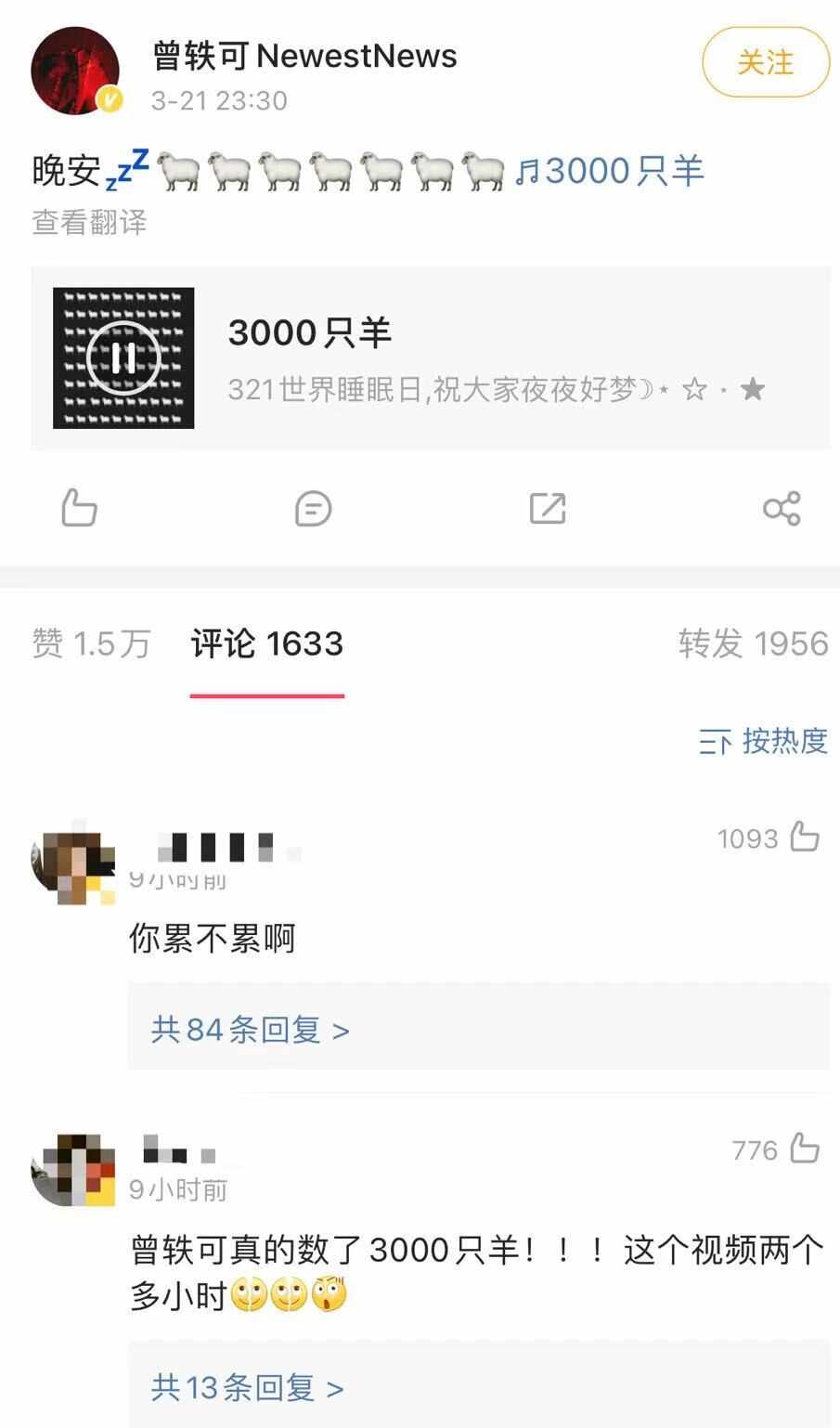The image size is (840, 1428).
Task: Select the 评论 1633 tab
Action: (x=267, y=643)
